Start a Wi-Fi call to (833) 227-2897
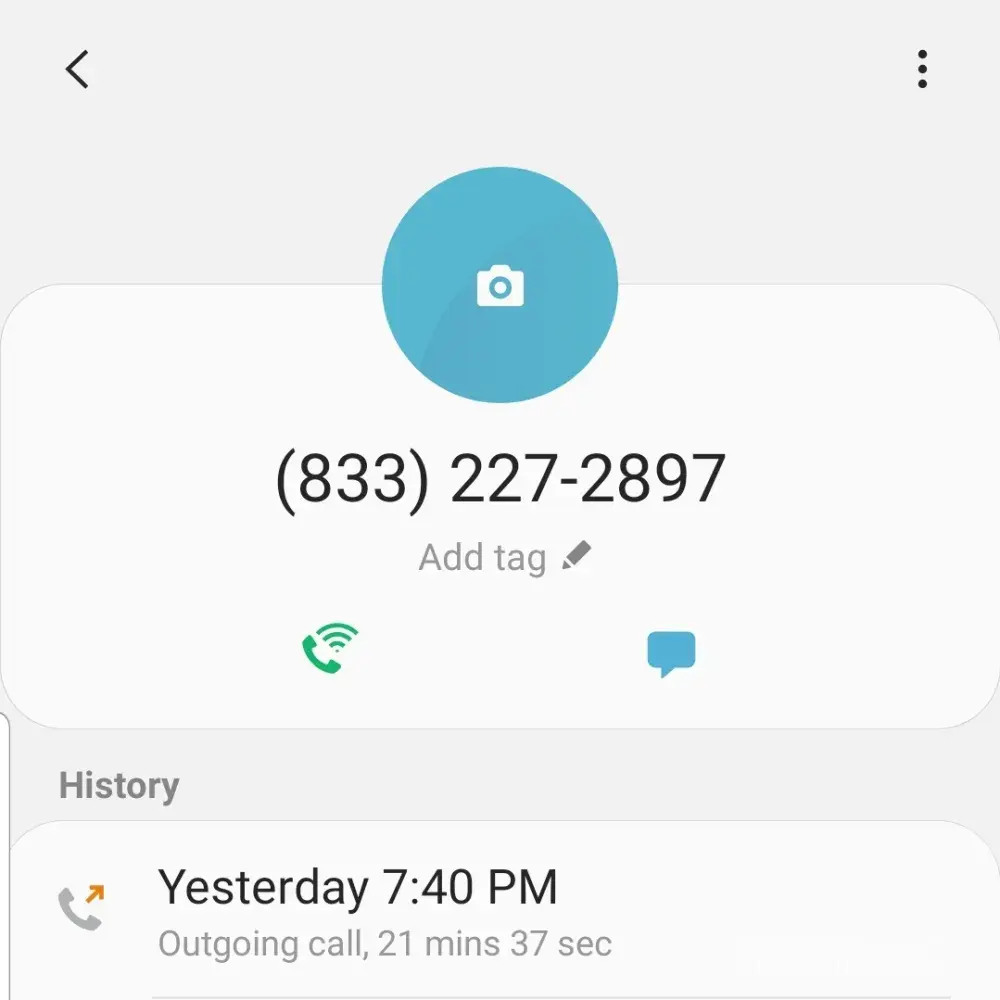This screenshot has width=1000, height=1000. (x=330, y=649)
